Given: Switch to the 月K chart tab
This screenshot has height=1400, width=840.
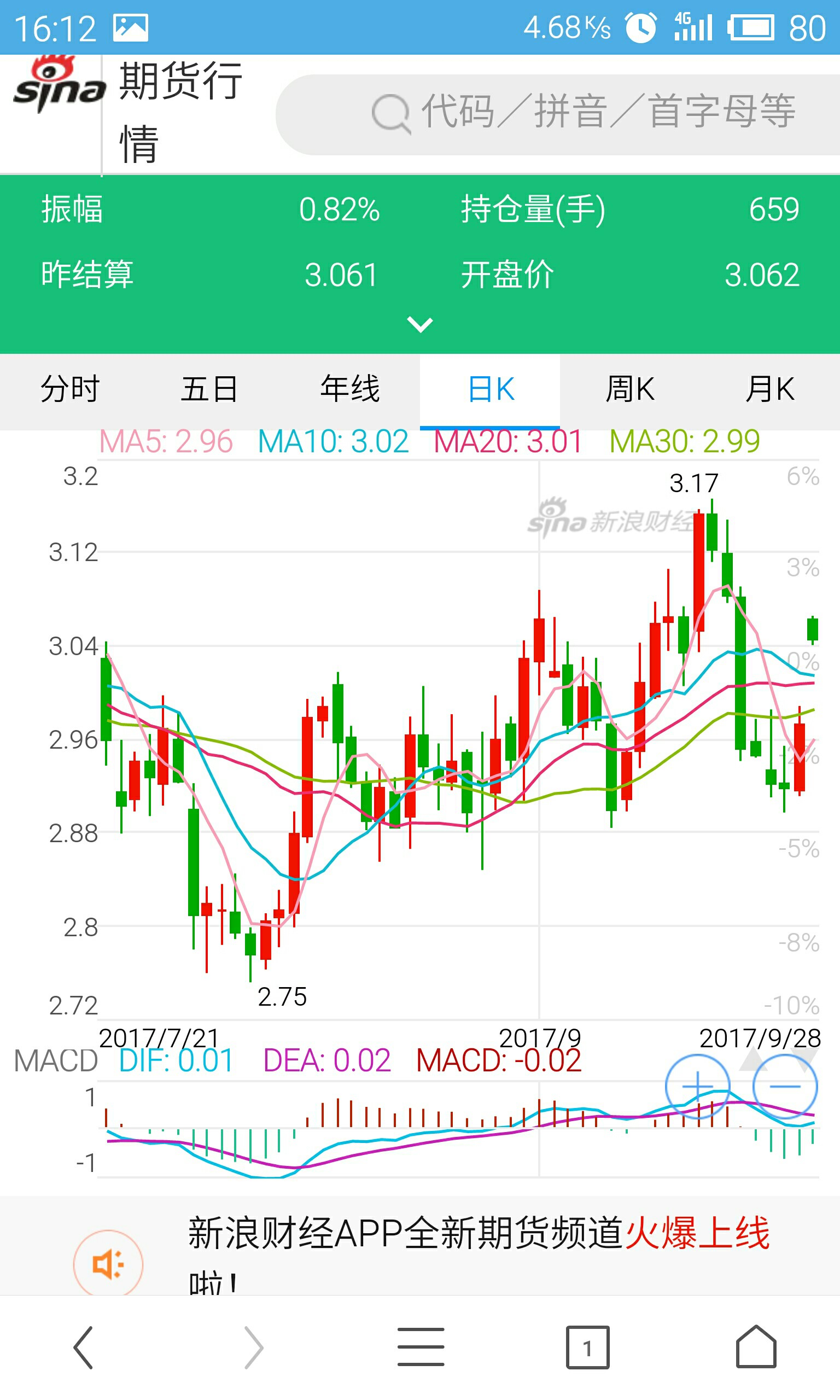Looking at the screenshot, I should point(770,389).
